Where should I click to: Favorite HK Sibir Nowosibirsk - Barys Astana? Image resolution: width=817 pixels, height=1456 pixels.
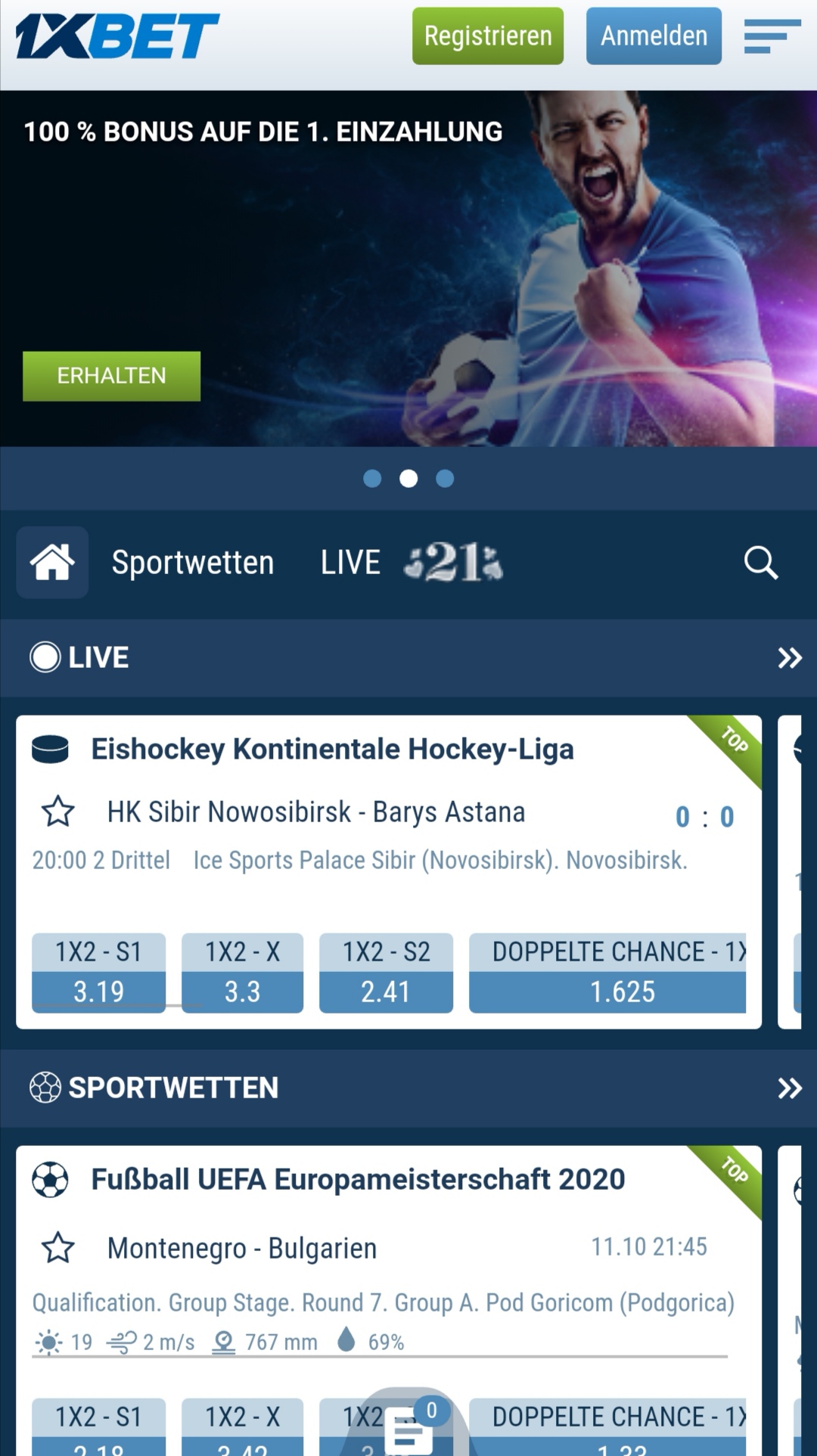[57, 812]
